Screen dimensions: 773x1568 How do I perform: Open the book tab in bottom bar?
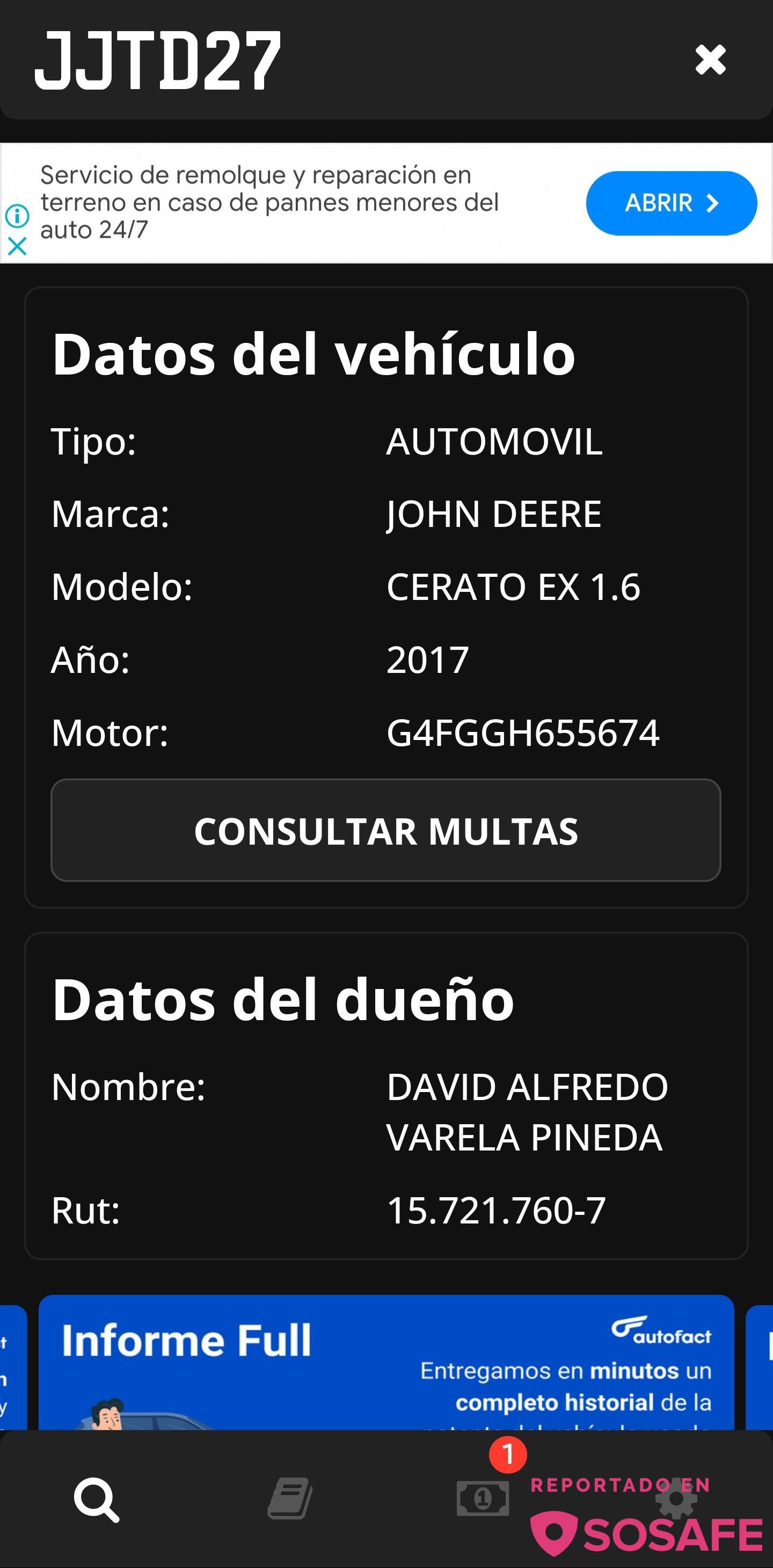coord(290,1498)
